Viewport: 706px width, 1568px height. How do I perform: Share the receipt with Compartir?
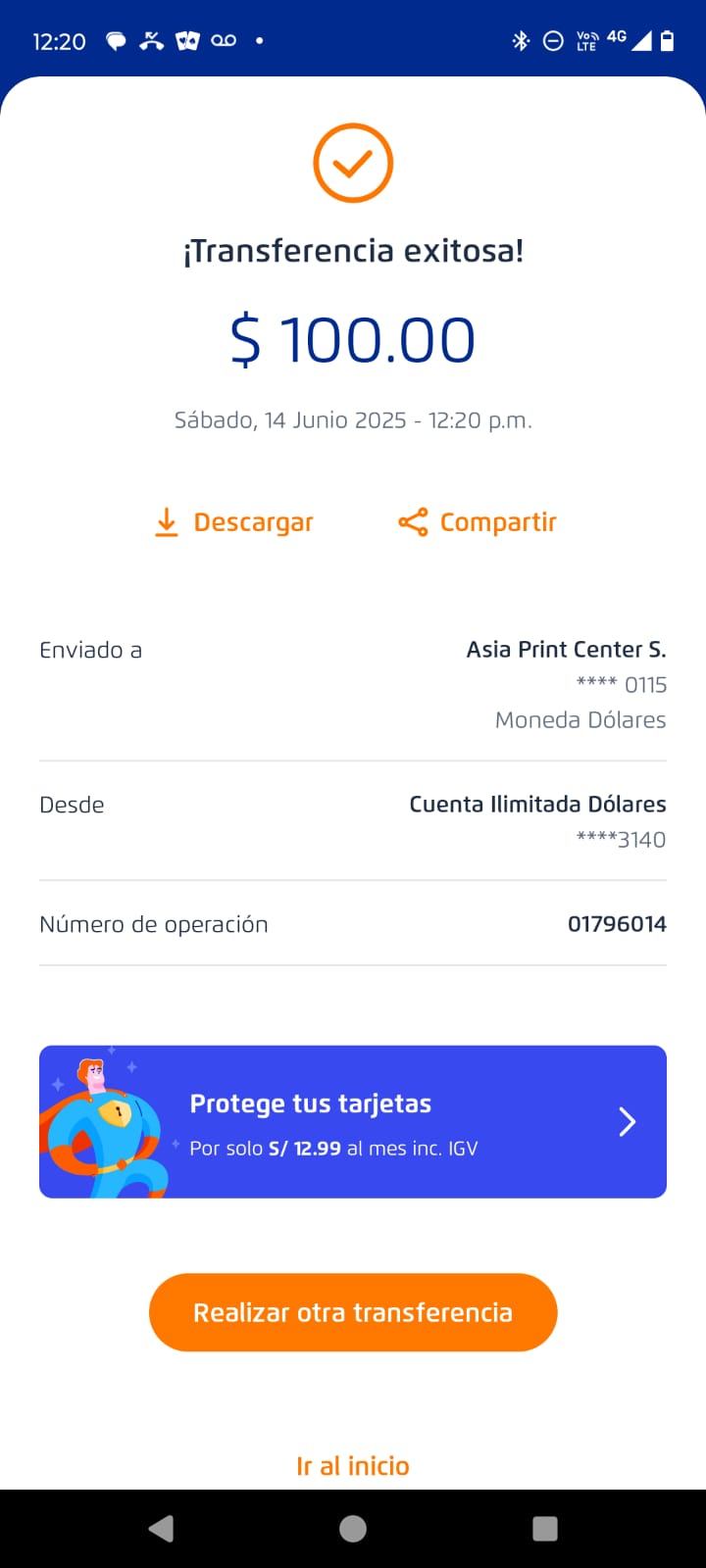[478, 522]
